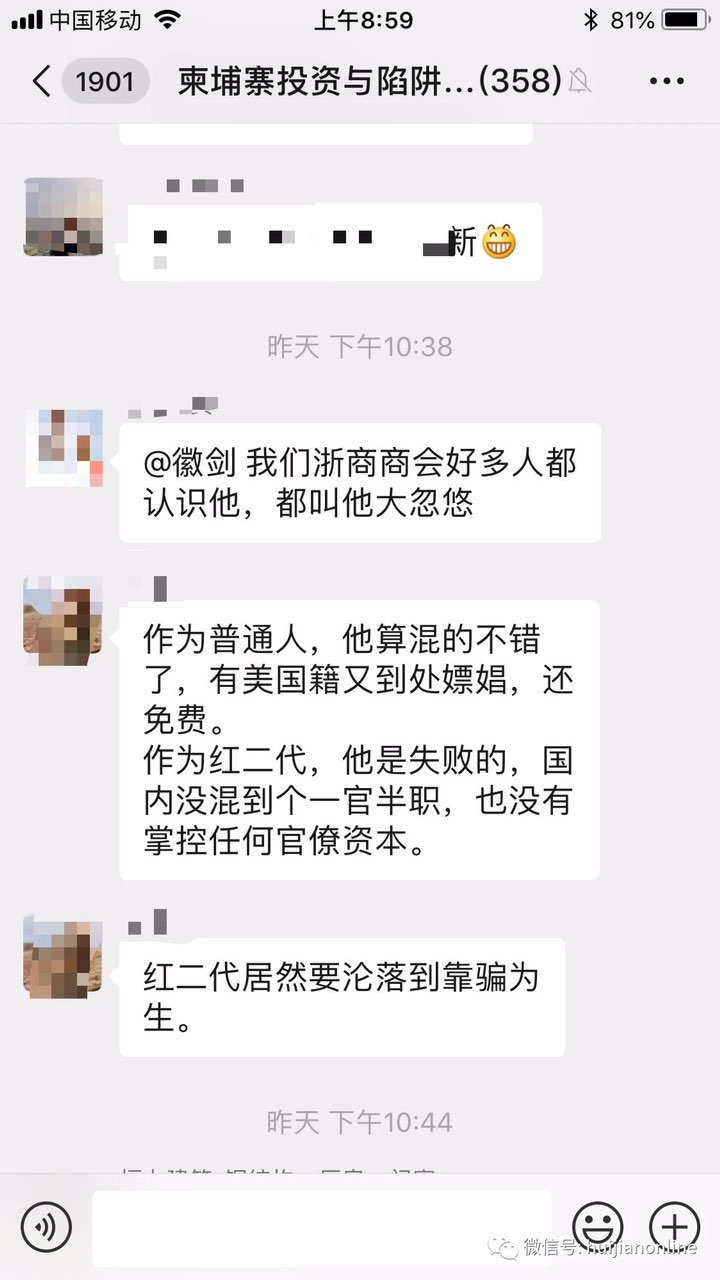Open the group chat overflow menu

(x=666, y=81)
